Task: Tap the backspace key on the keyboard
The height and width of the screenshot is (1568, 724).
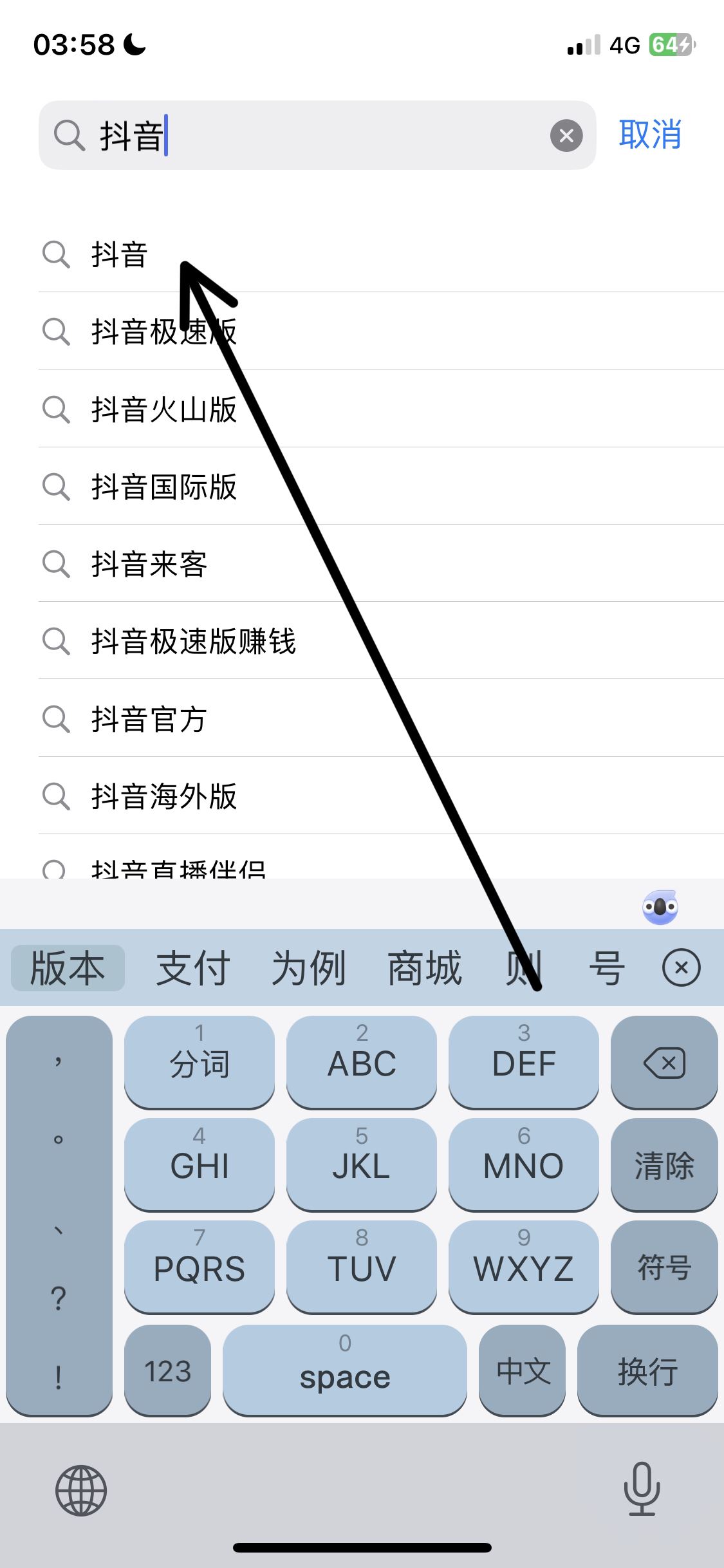Action: [x=664, y=1063]
